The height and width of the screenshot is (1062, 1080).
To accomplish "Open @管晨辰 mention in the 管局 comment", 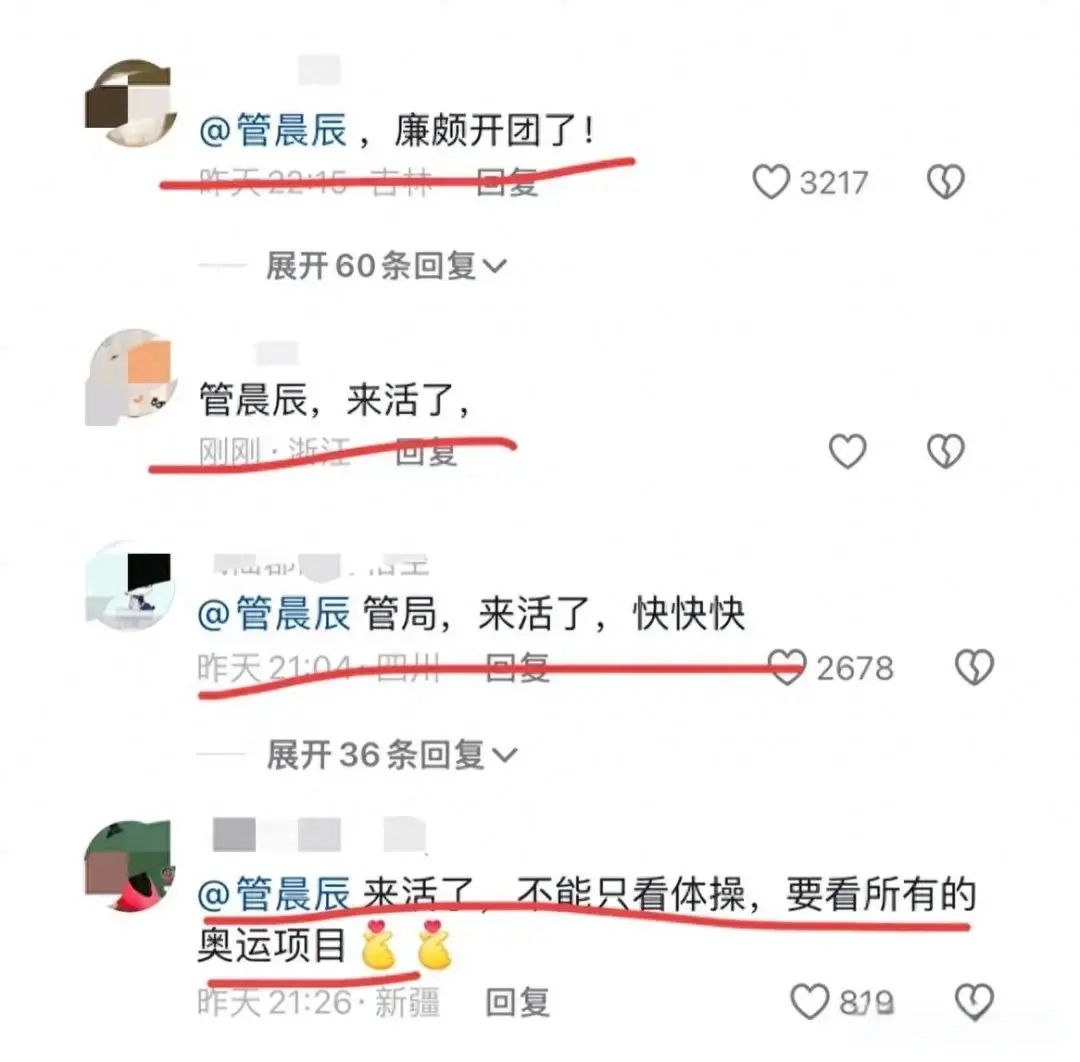I will coord(274,615).
